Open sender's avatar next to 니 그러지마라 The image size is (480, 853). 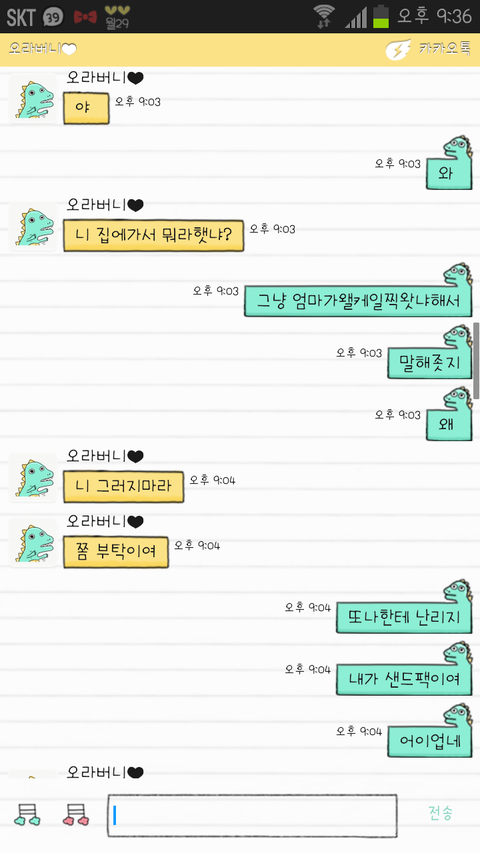[x=33, y=478]
